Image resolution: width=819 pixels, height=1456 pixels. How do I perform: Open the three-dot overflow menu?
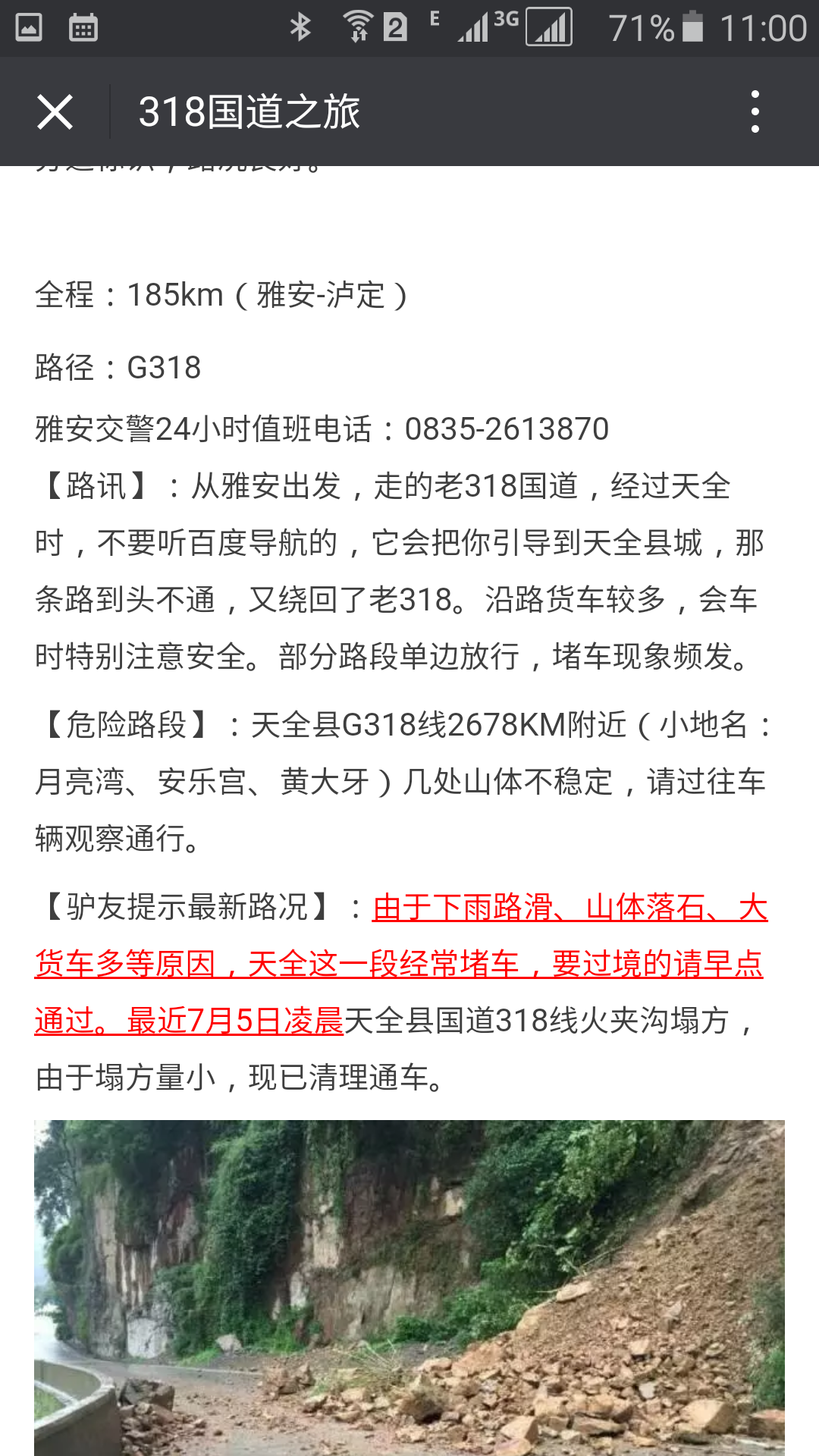point(755,112)
